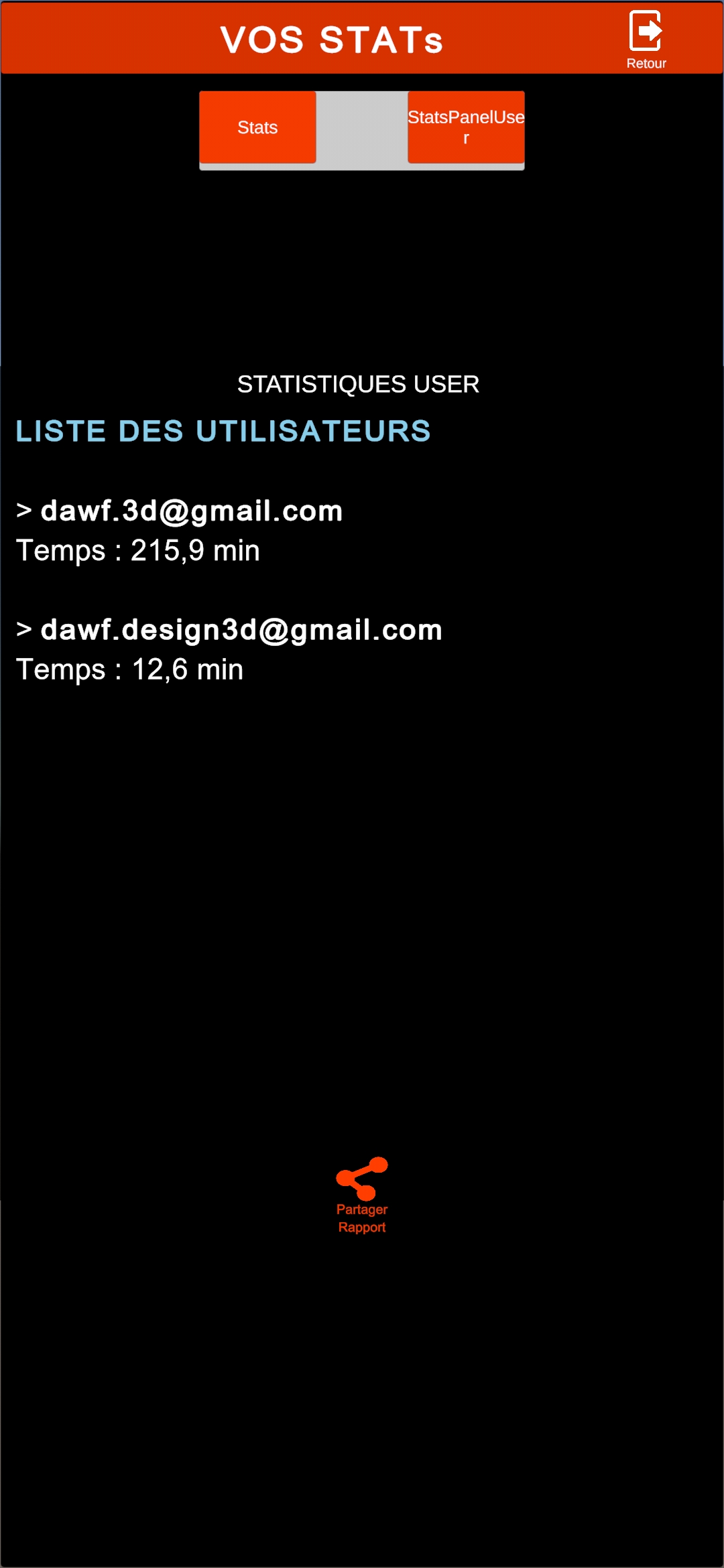Click the Retour label under the icon

coord(646,64)
